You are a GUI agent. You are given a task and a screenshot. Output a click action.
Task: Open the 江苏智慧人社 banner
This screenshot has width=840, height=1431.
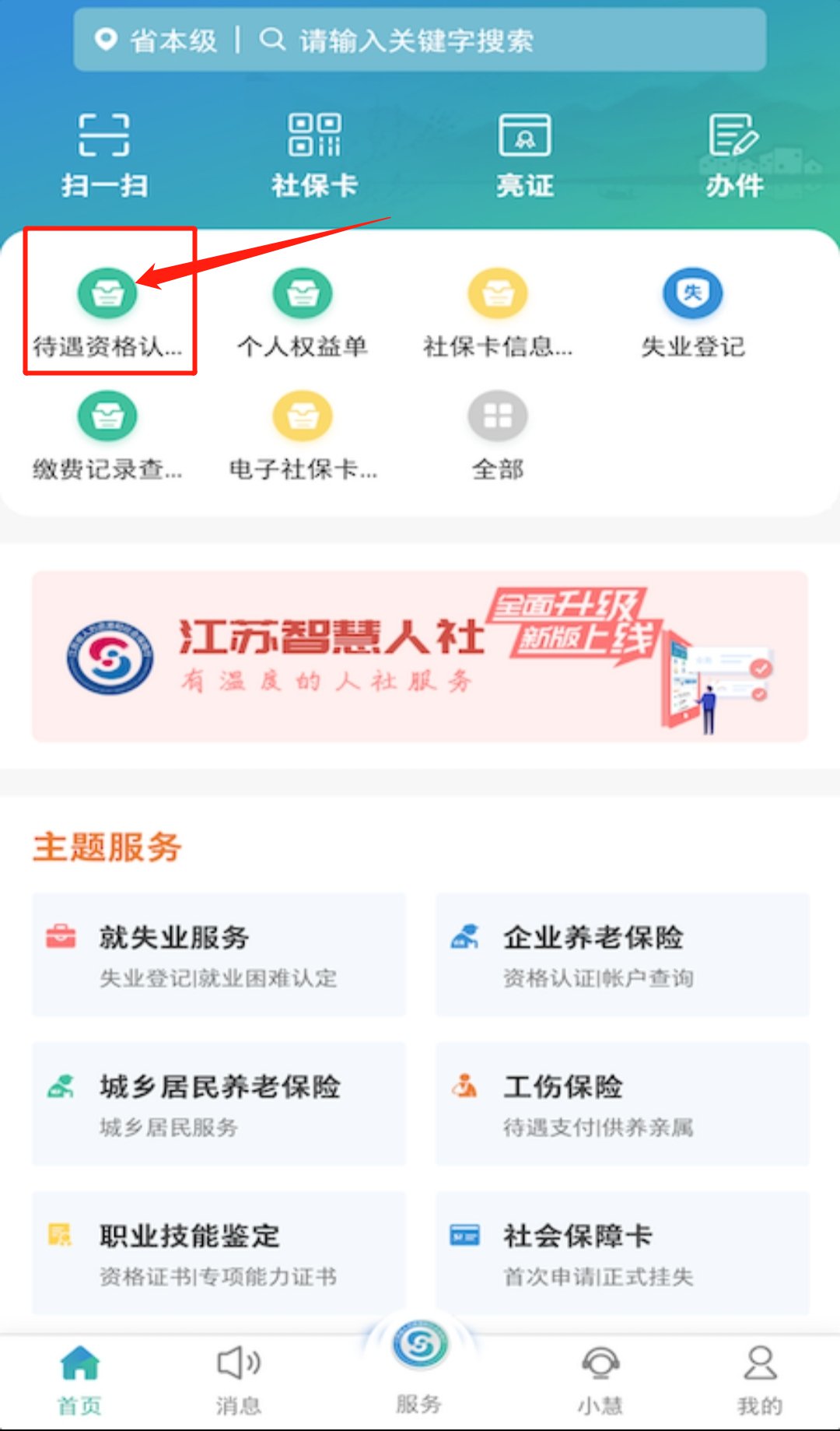pos(420,657)
